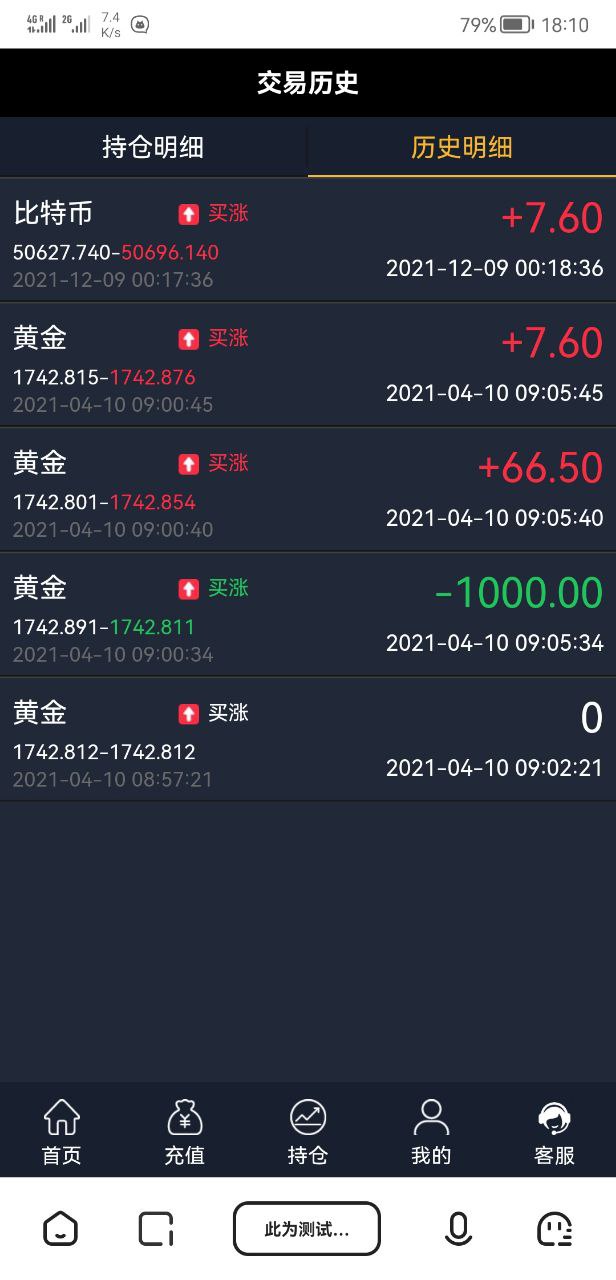Image resolution: width=616 pixels, height=1280 pixels.
Task: View the 黄金 trade with 0 profit
Action: [x=307, y=741]
